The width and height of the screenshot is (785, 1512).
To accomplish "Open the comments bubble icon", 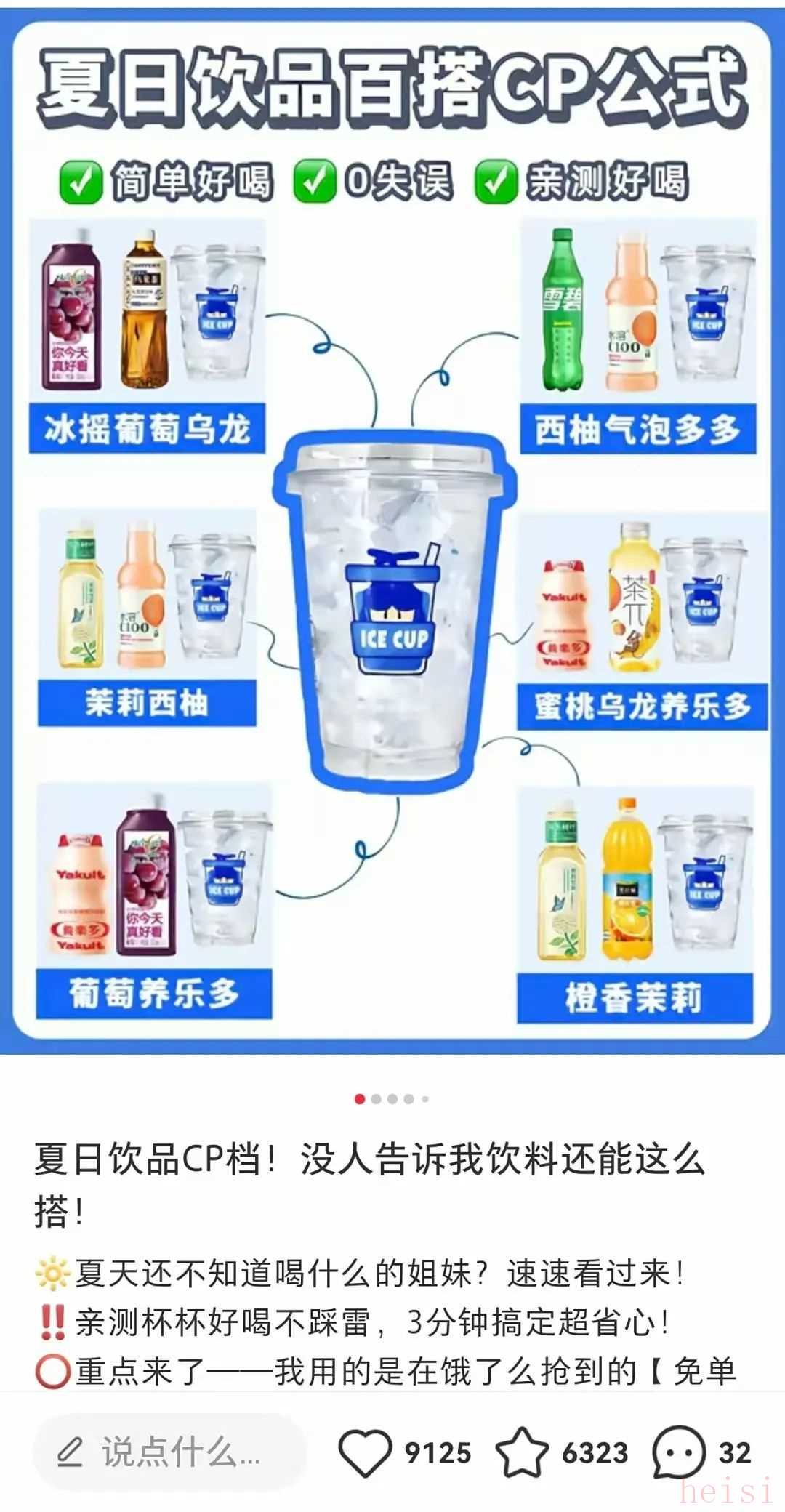I will [x=679, y=1452].
